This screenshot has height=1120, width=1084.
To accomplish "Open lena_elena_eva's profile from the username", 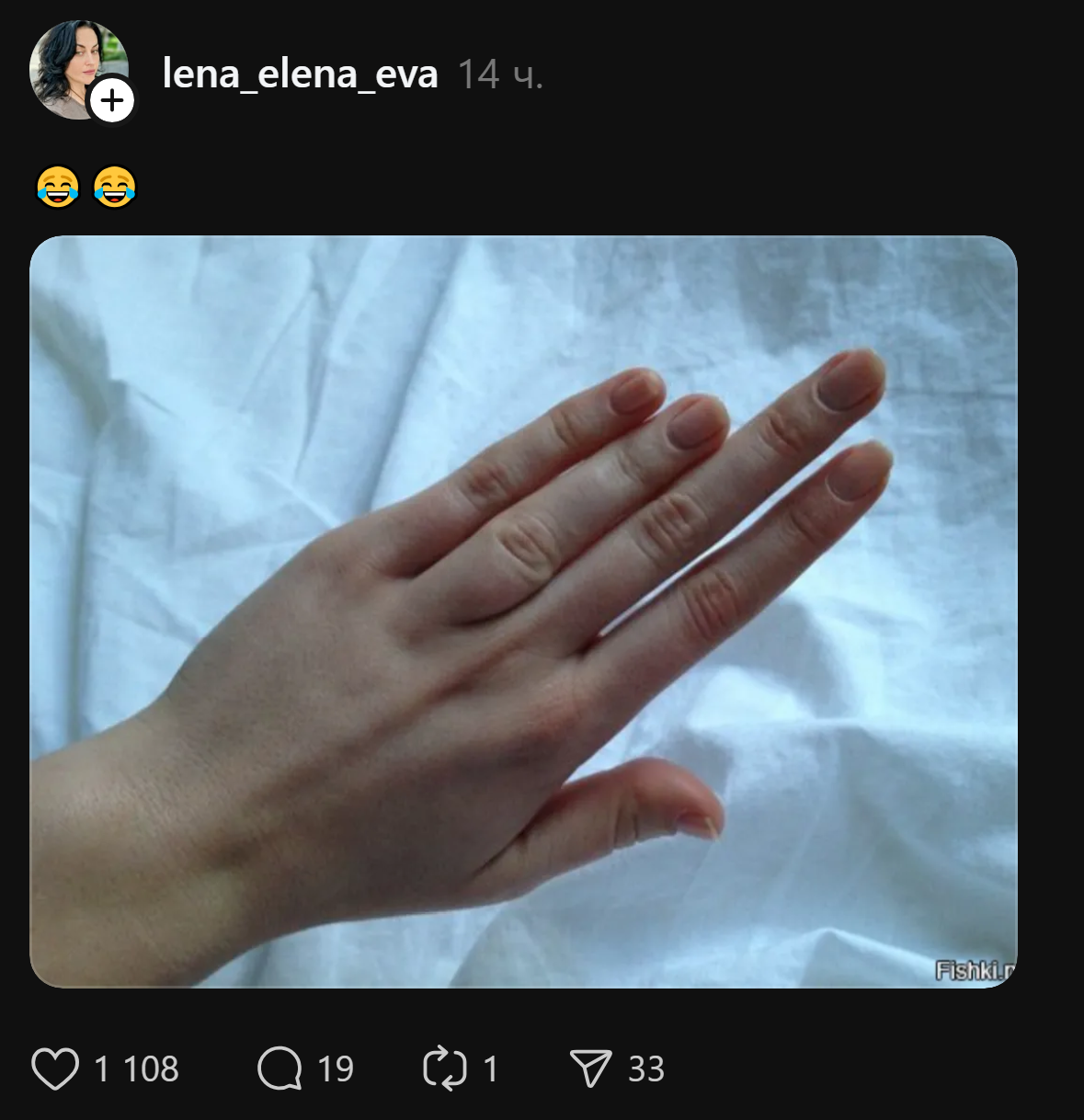I will click(x=300, y=74).
